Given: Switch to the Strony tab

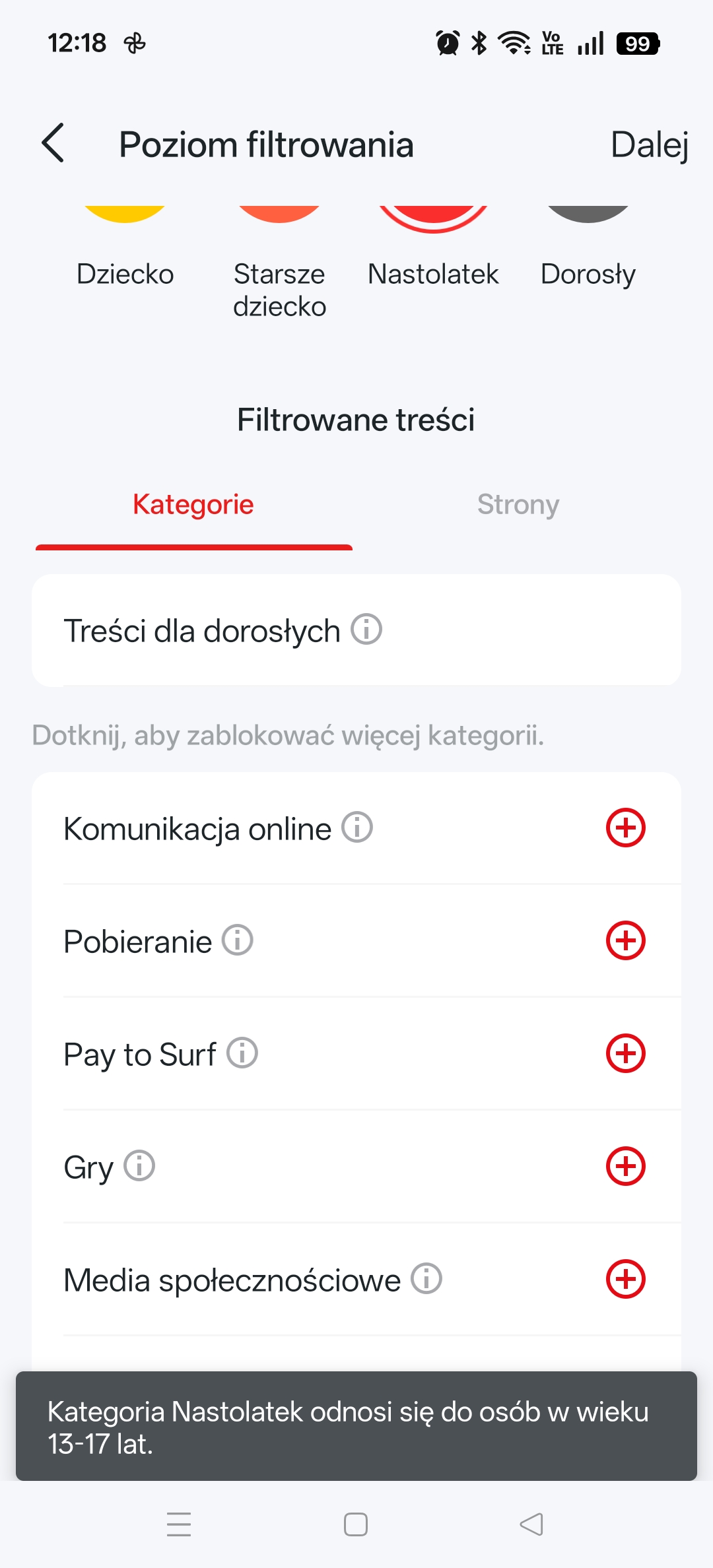Looking at the screenshot, I should 518,505.
